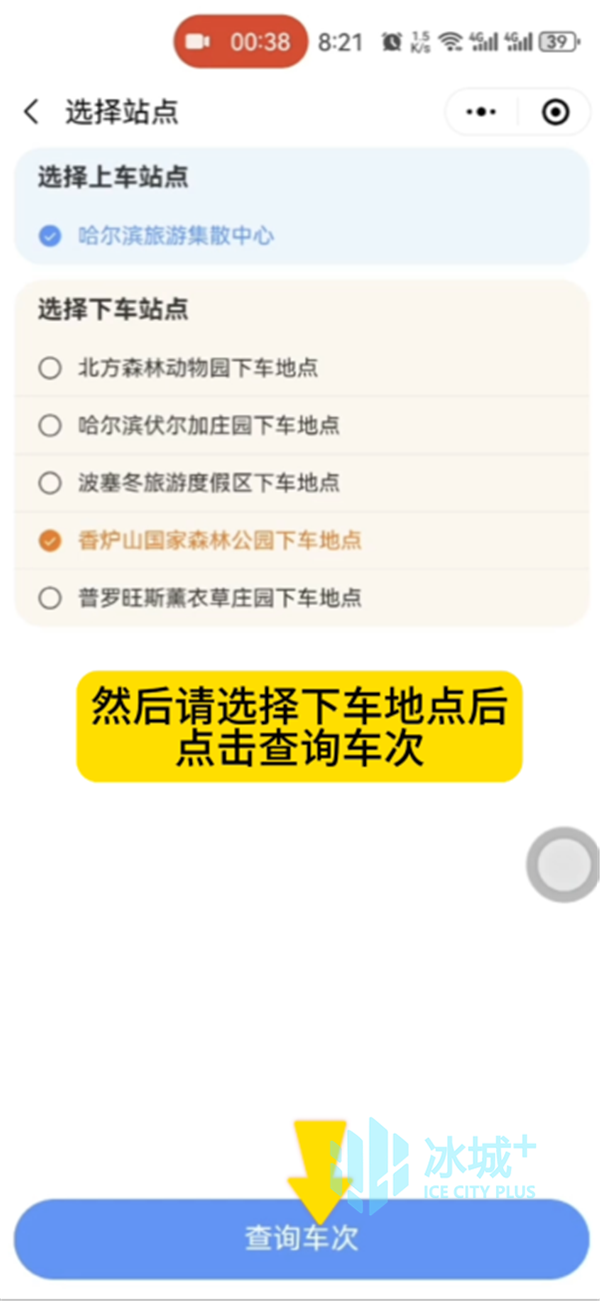Choose 北方森林动物园下车地点
The height and width of the screenshot is (1301, 600).
(x=300, y=368)
